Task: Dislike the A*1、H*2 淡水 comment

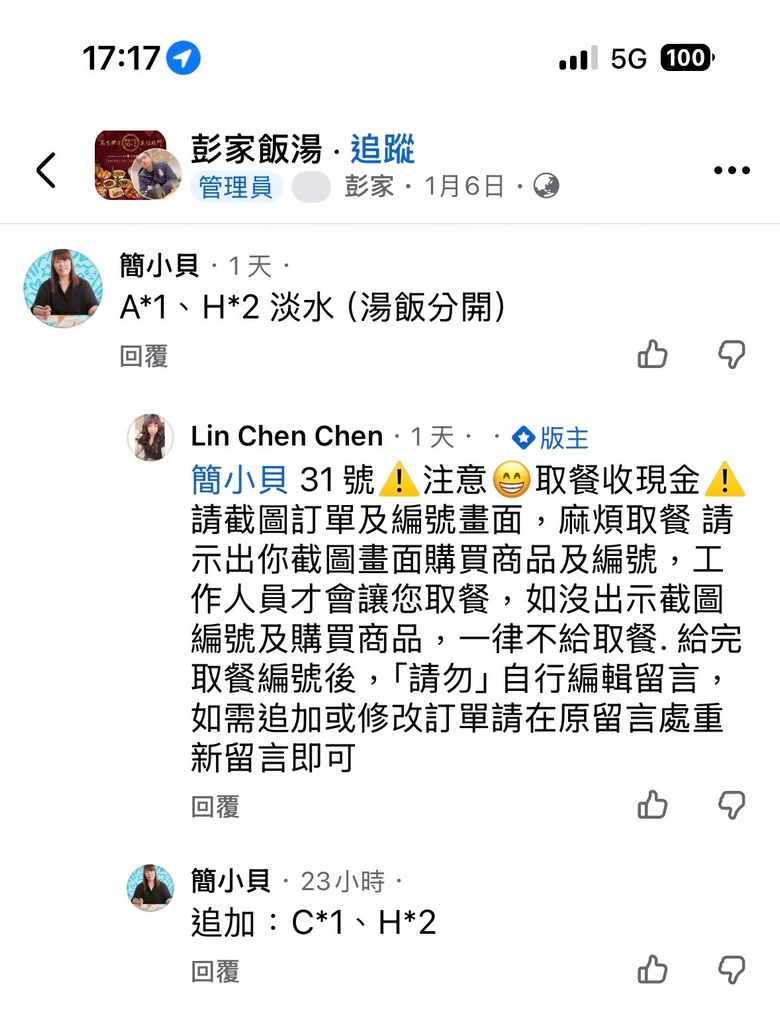Action: tap(732, 354)
